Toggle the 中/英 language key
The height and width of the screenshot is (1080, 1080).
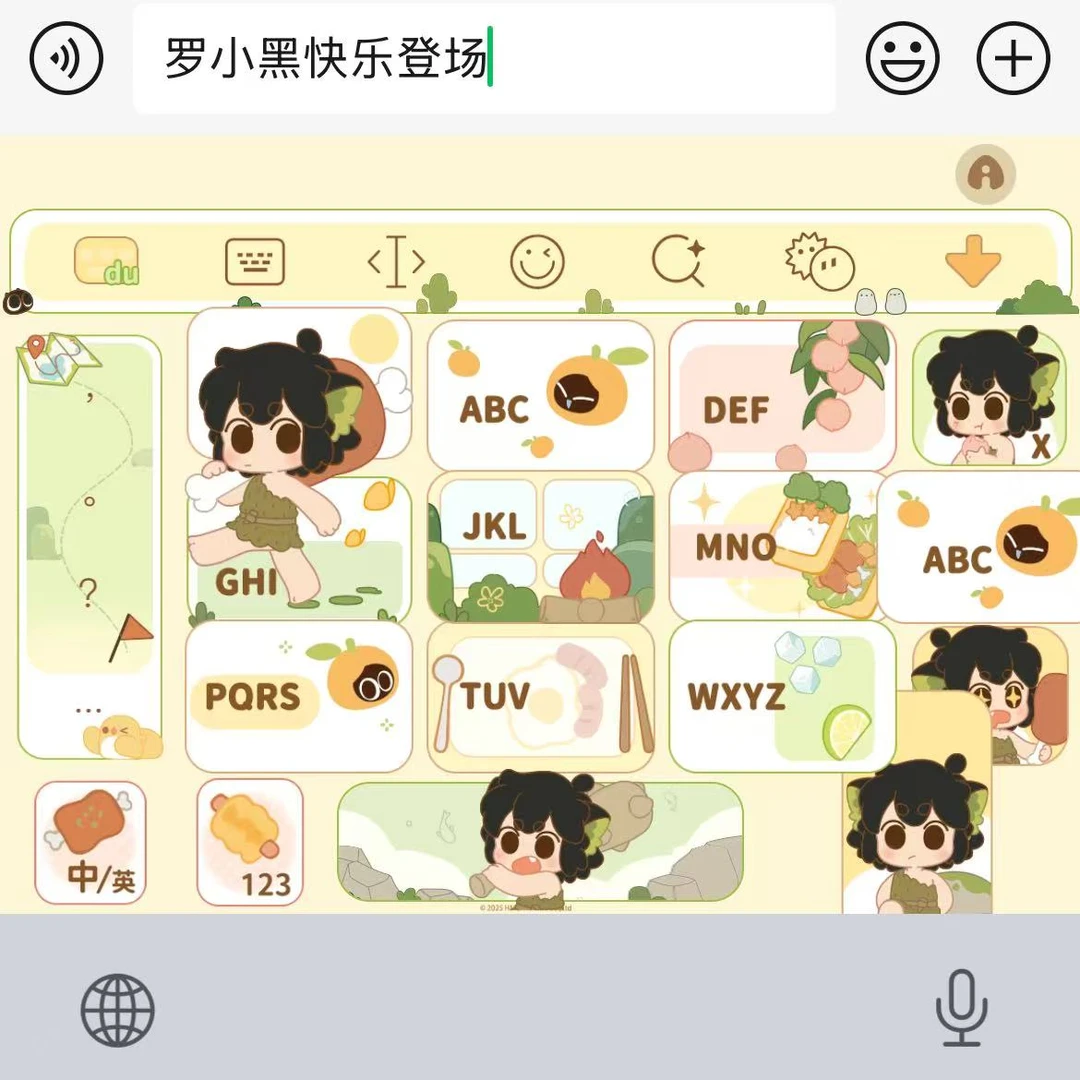point(91,842)
